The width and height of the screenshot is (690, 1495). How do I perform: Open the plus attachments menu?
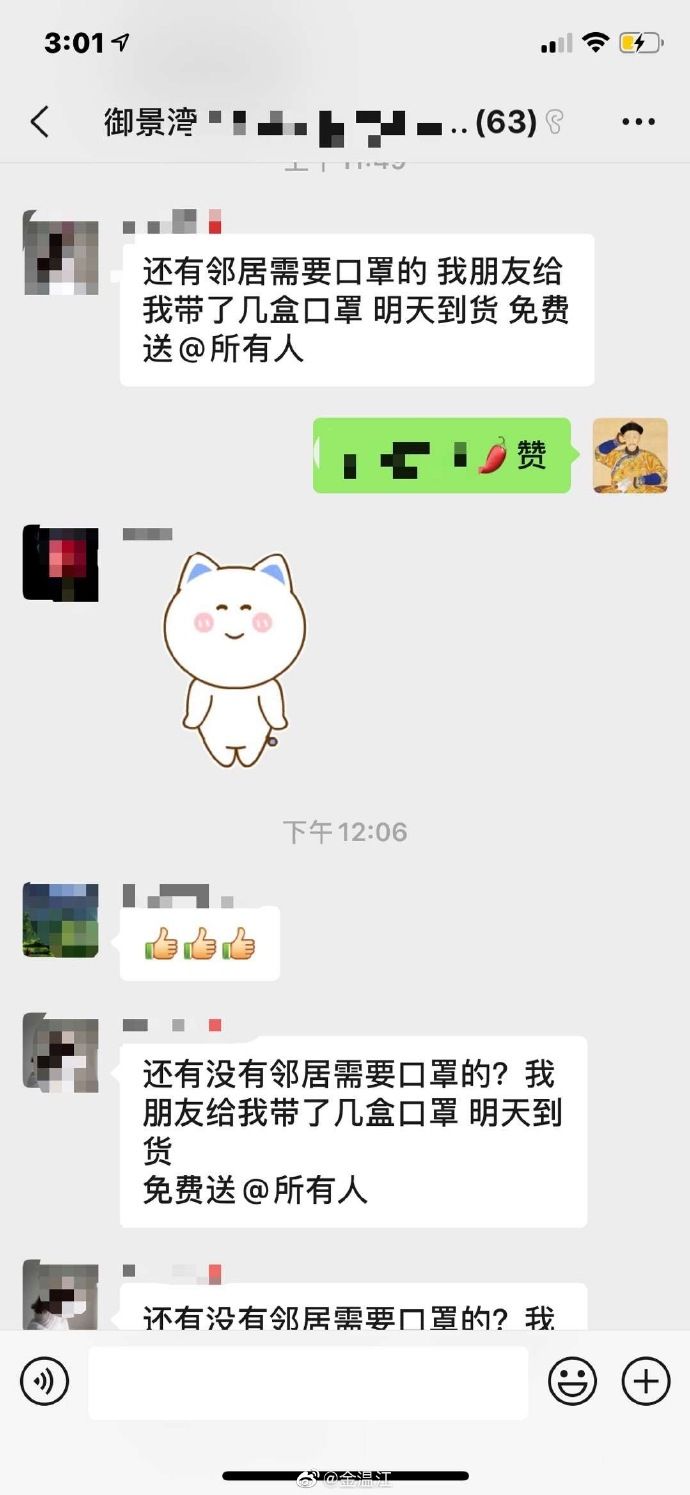click(646, 1382)
